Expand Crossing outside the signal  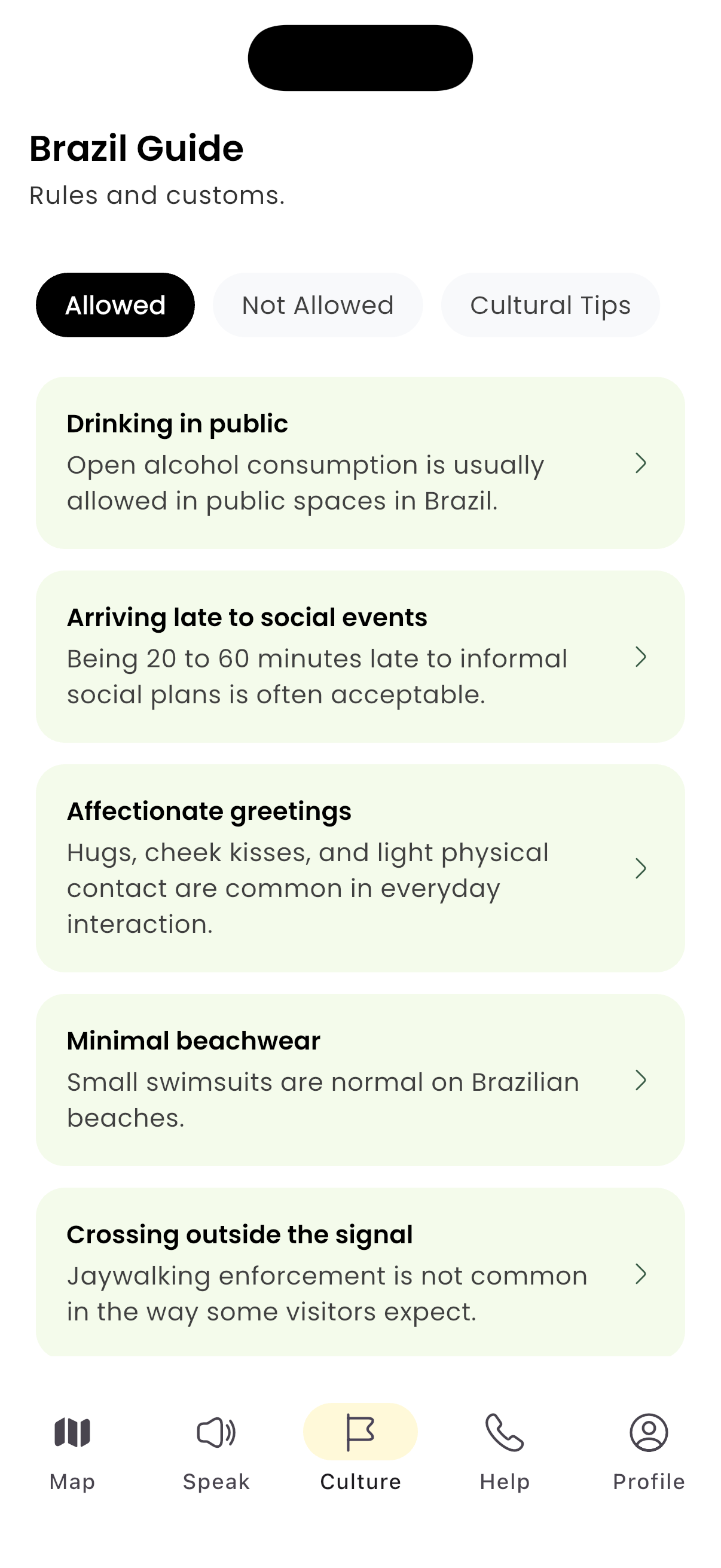(x=360, y=1272)
